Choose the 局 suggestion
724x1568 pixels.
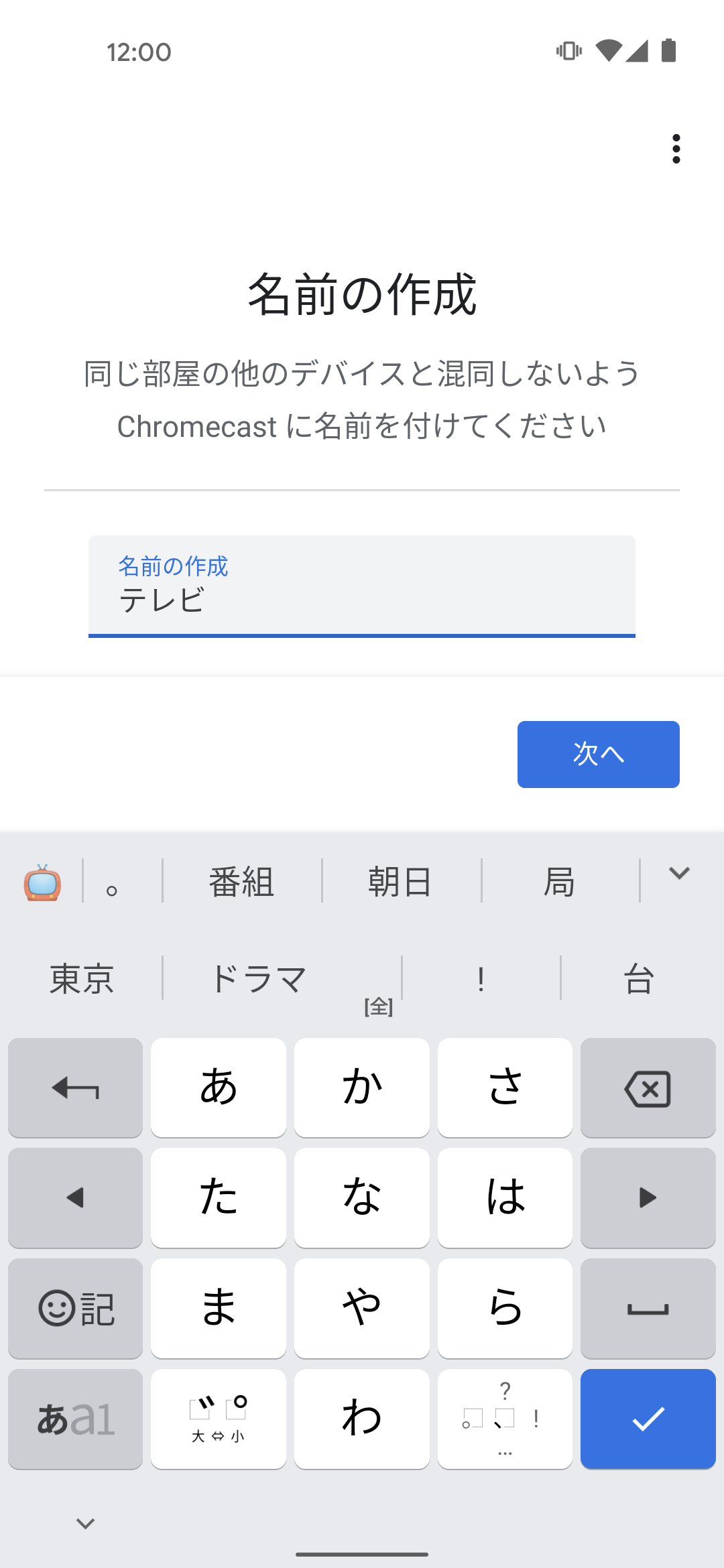pyautogui.click(x=559, y=881)
